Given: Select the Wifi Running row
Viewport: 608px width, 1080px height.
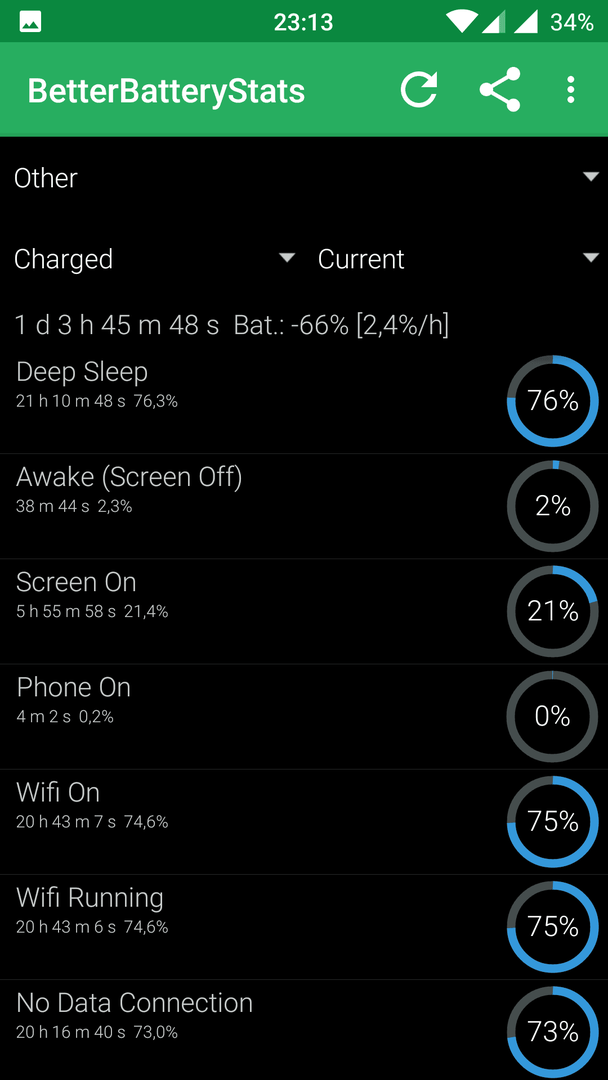Looking at the screenshot, I should (304, 928).
